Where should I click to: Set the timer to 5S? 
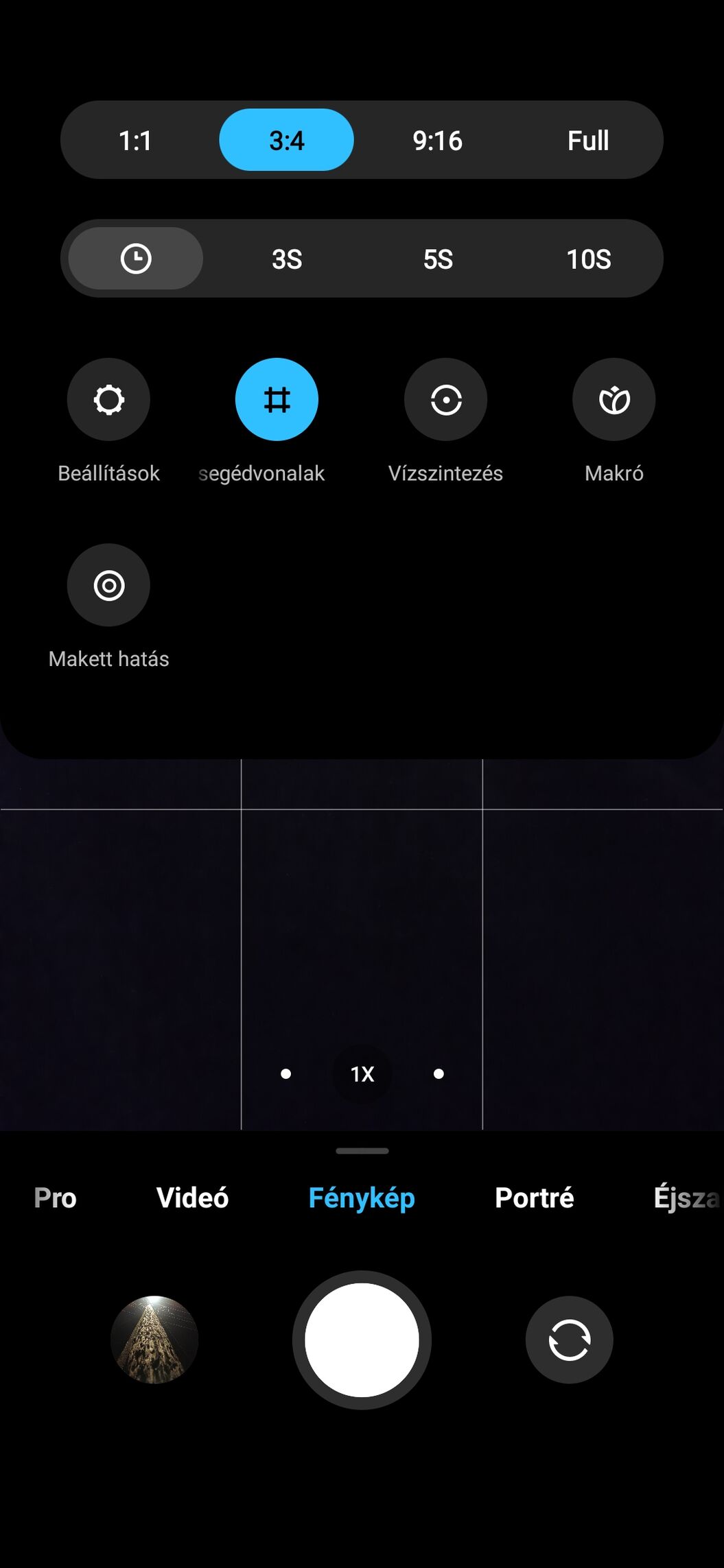pos(437,259)
